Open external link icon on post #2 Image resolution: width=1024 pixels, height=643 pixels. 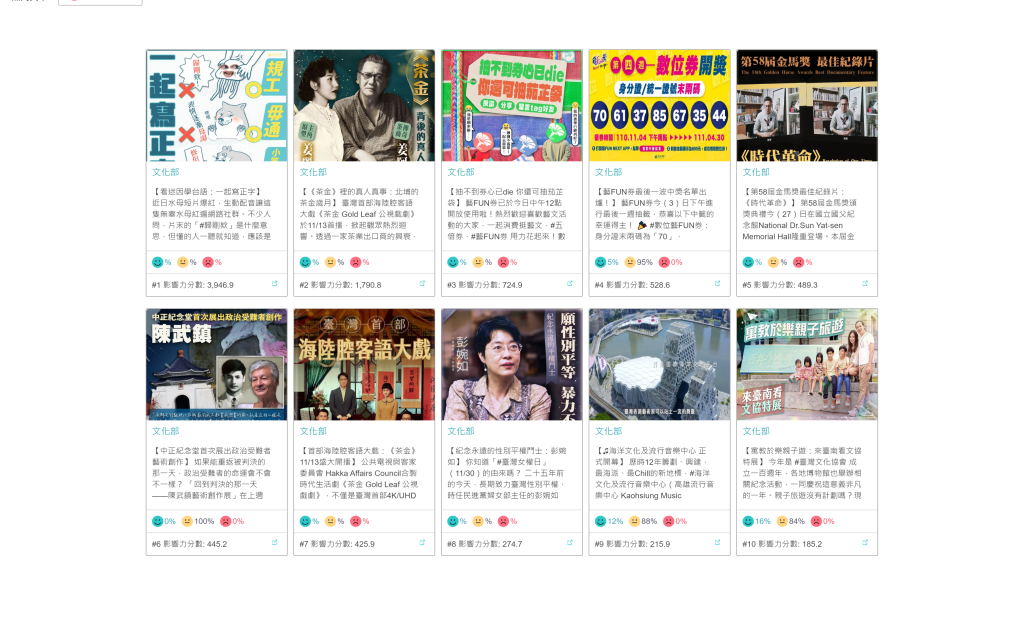tap(422, 284)
